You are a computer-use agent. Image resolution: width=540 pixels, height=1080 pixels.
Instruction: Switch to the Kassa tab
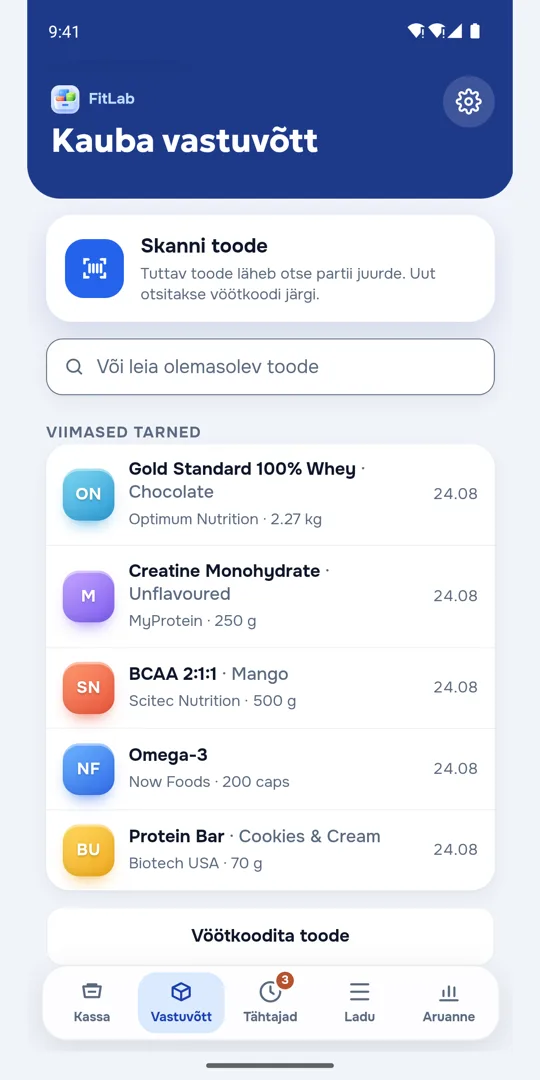[92, 1003]
